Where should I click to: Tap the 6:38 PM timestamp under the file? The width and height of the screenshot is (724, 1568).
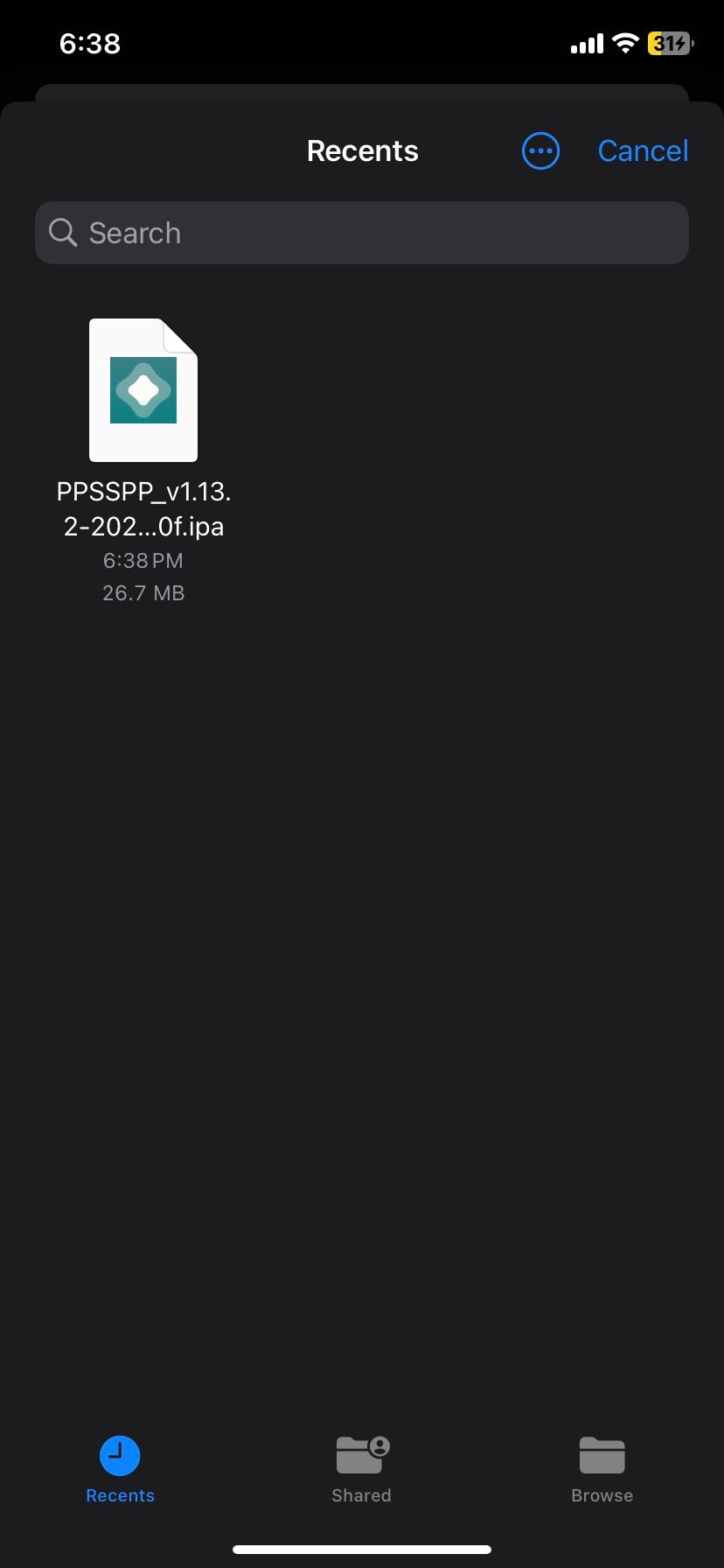(143, 560)
